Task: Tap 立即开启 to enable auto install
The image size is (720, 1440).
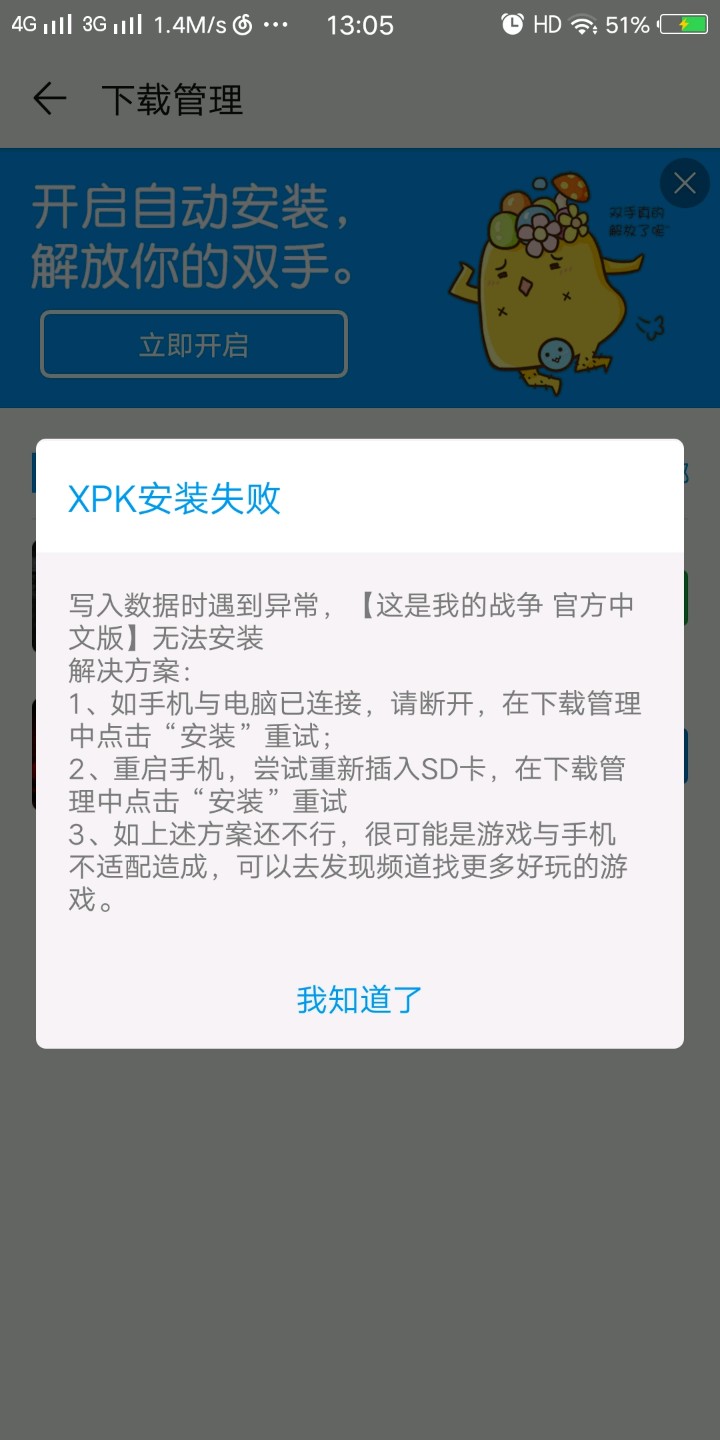Action: click(194, 345)
